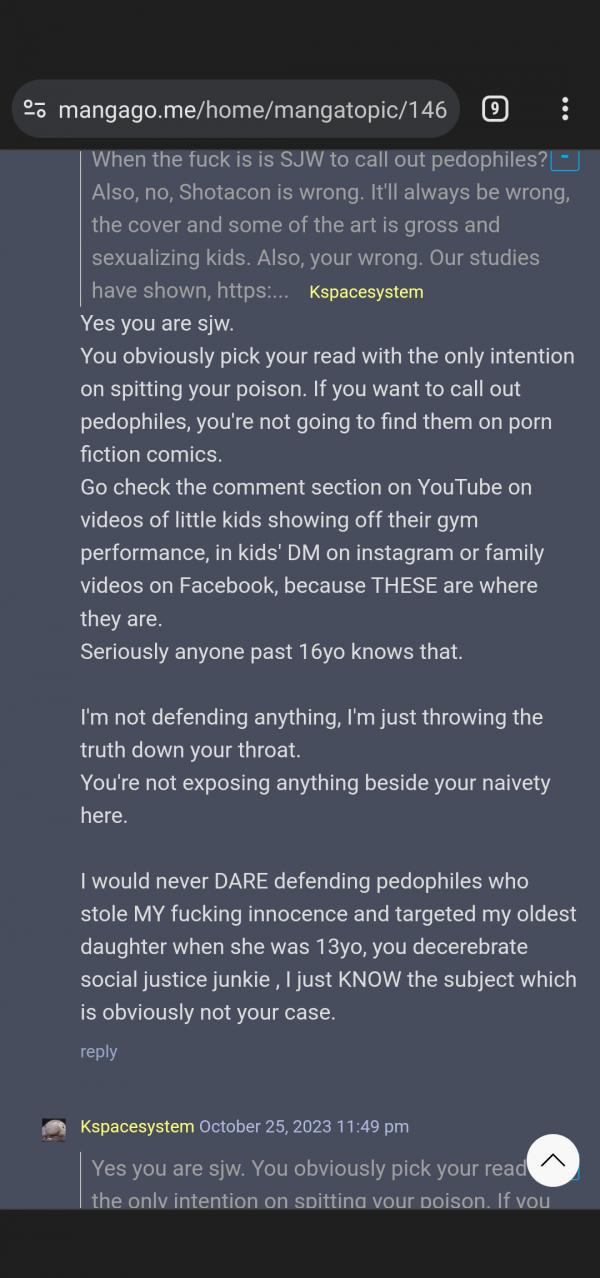600x1278 pixels.
Task: Open Kspacesystem's avatar on October 25 comment
Action: click(x=54, y=1128)
